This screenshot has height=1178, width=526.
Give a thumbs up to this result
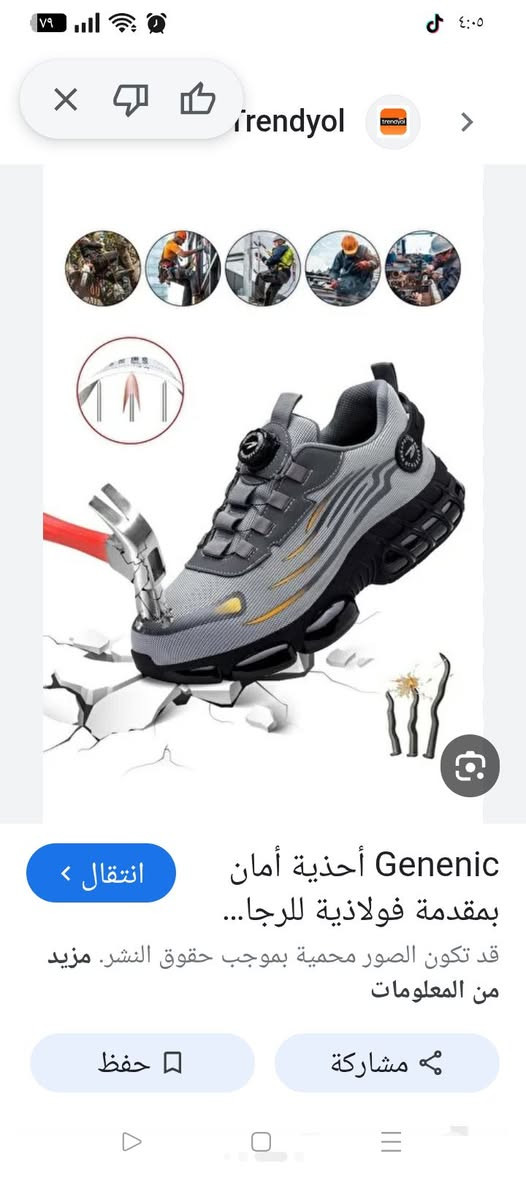tap(198, 99)
